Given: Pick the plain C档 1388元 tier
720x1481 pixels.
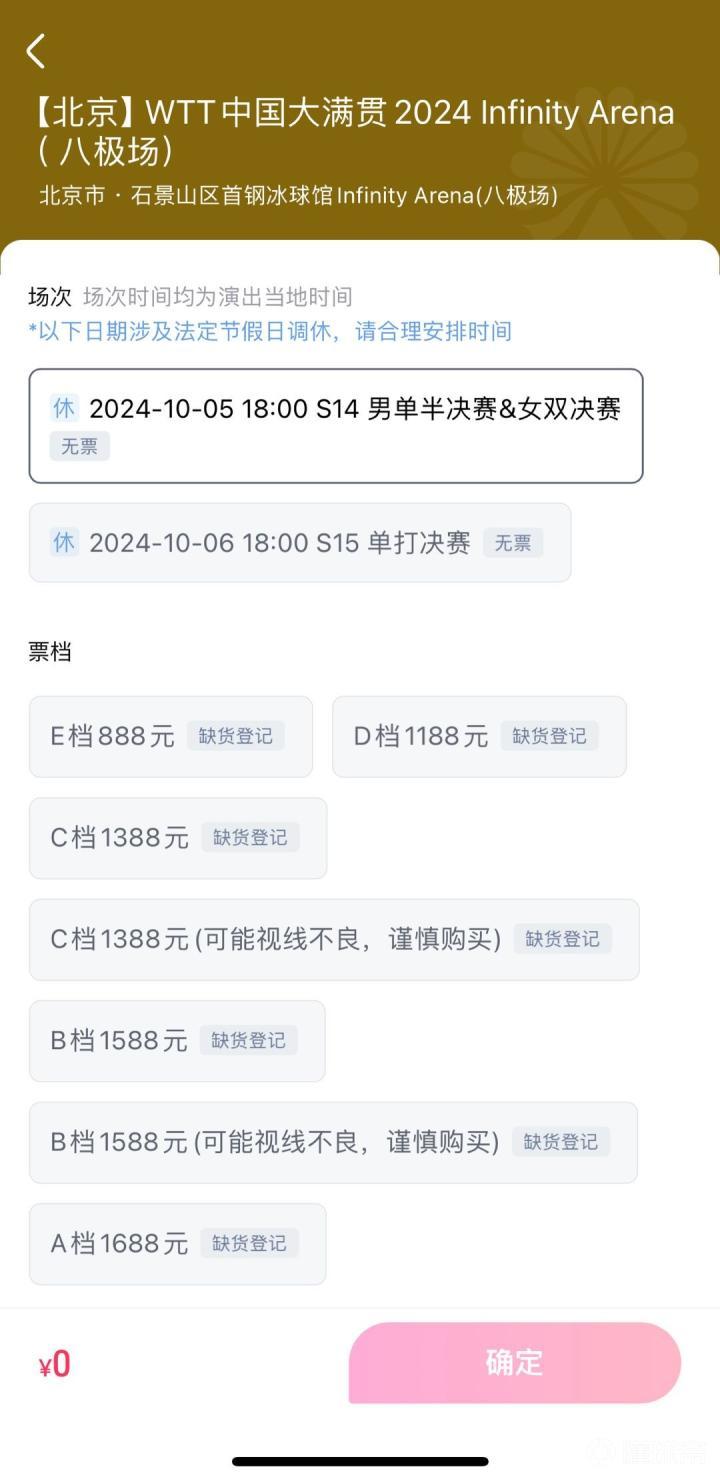Looking at the screenshot, I should pos(177,838).
